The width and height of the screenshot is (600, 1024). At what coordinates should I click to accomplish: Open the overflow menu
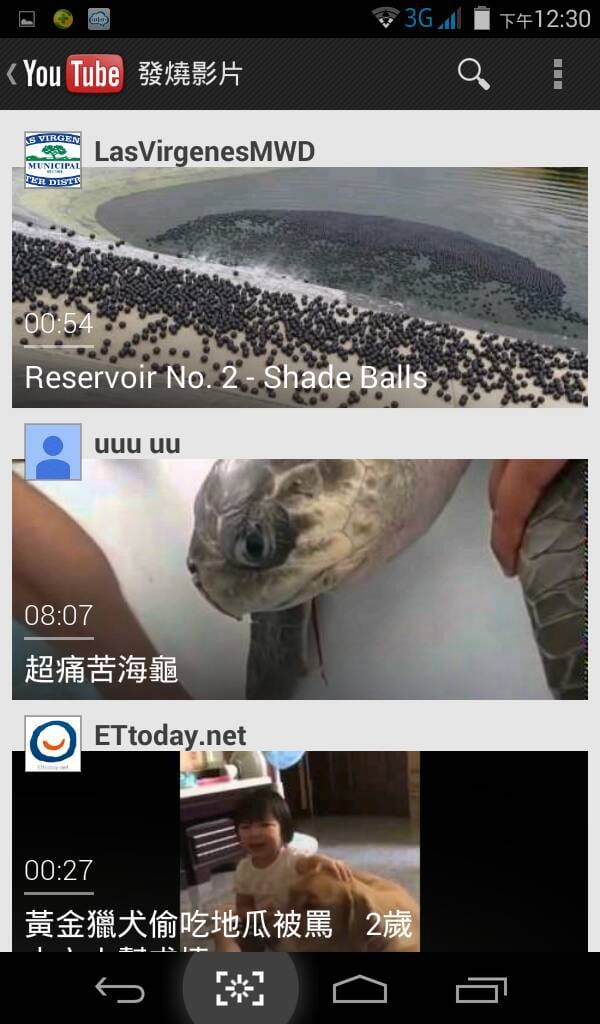click(557, 74)
